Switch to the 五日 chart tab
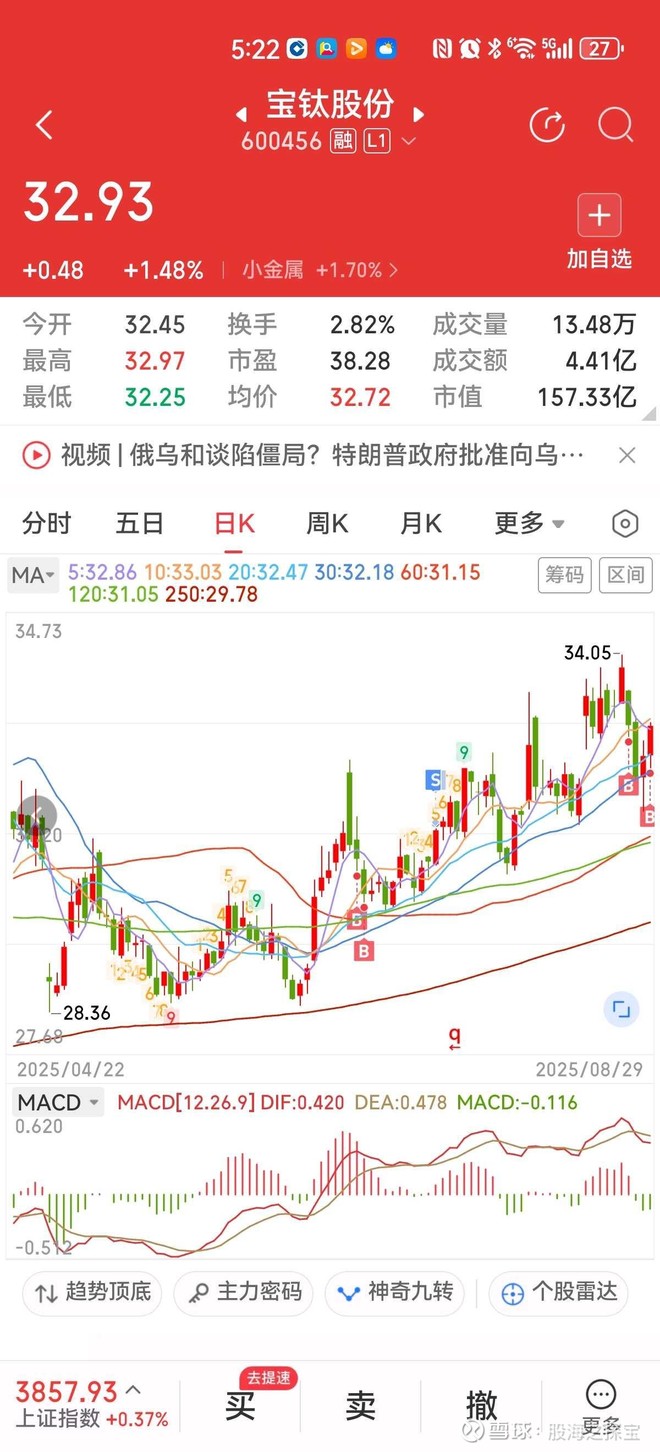The width and height of the screenshot is (660, 1452). (x=139, y=523)
